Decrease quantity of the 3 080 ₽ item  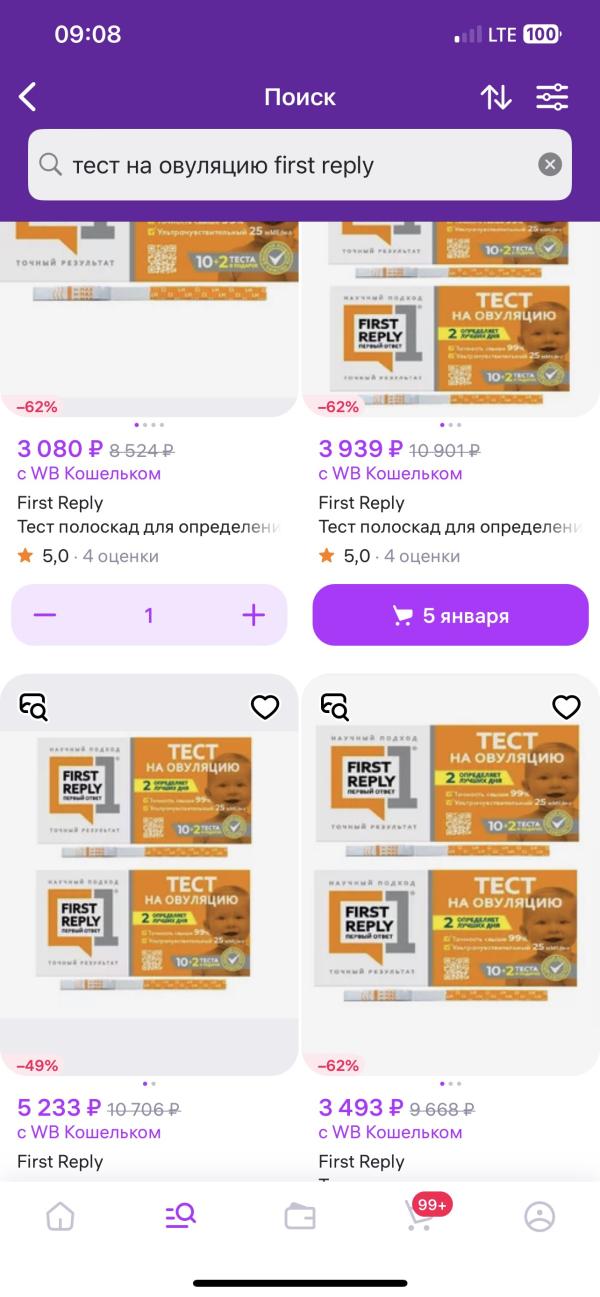45,615
